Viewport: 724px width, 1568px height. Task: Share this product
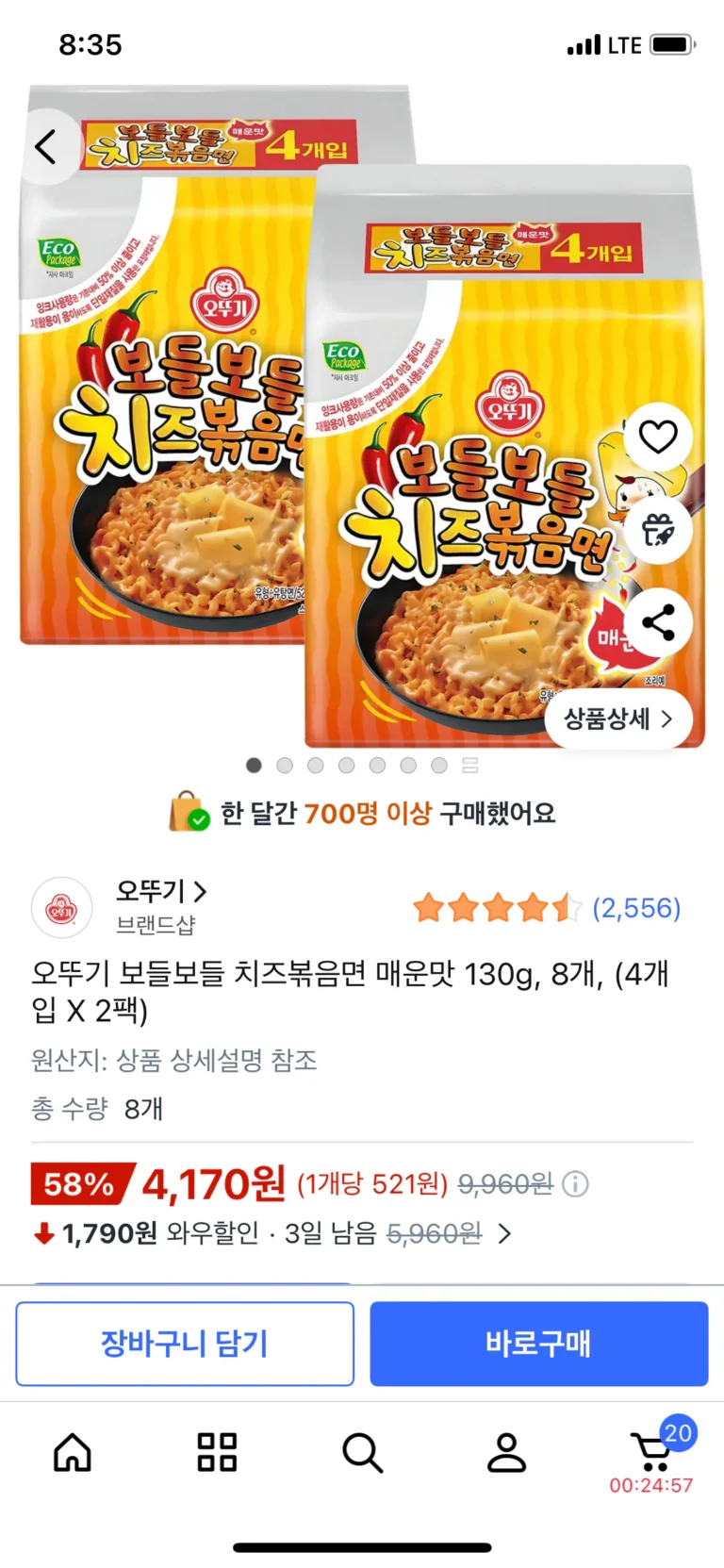tap(658, 622)
